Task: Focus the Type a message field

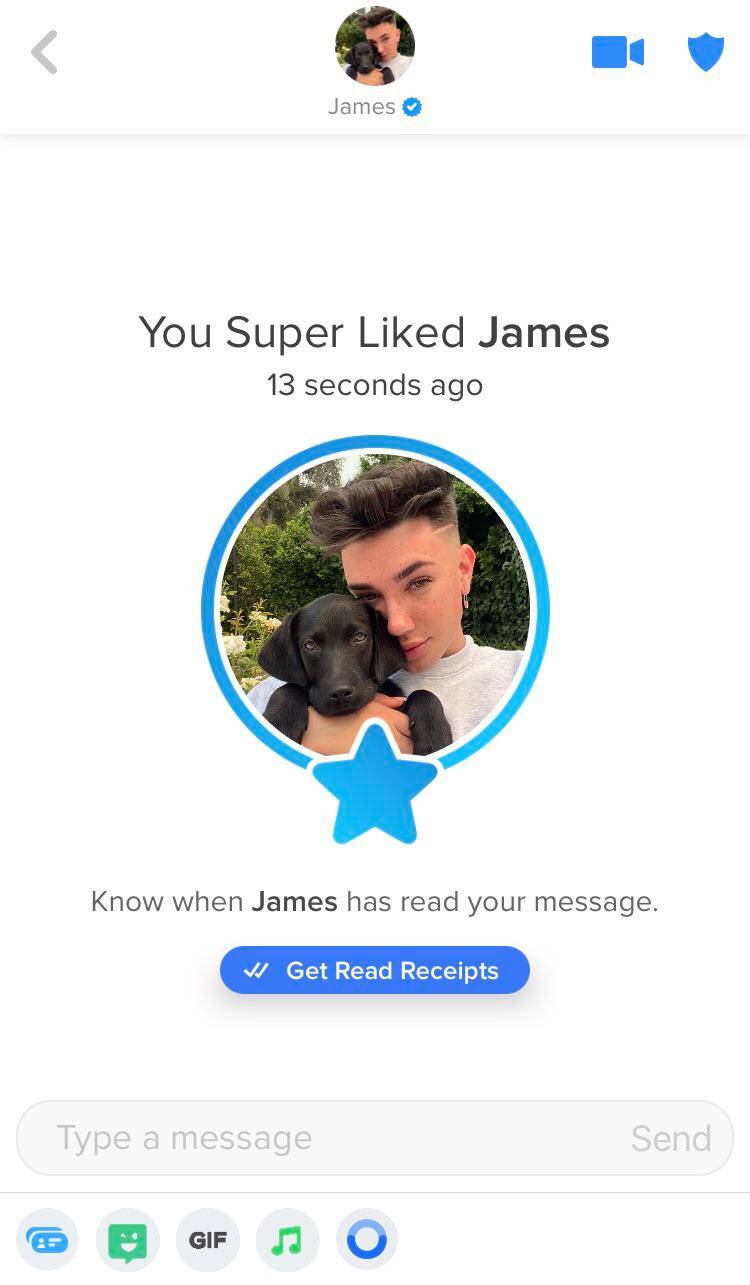Action: (x=320, y=1138)
